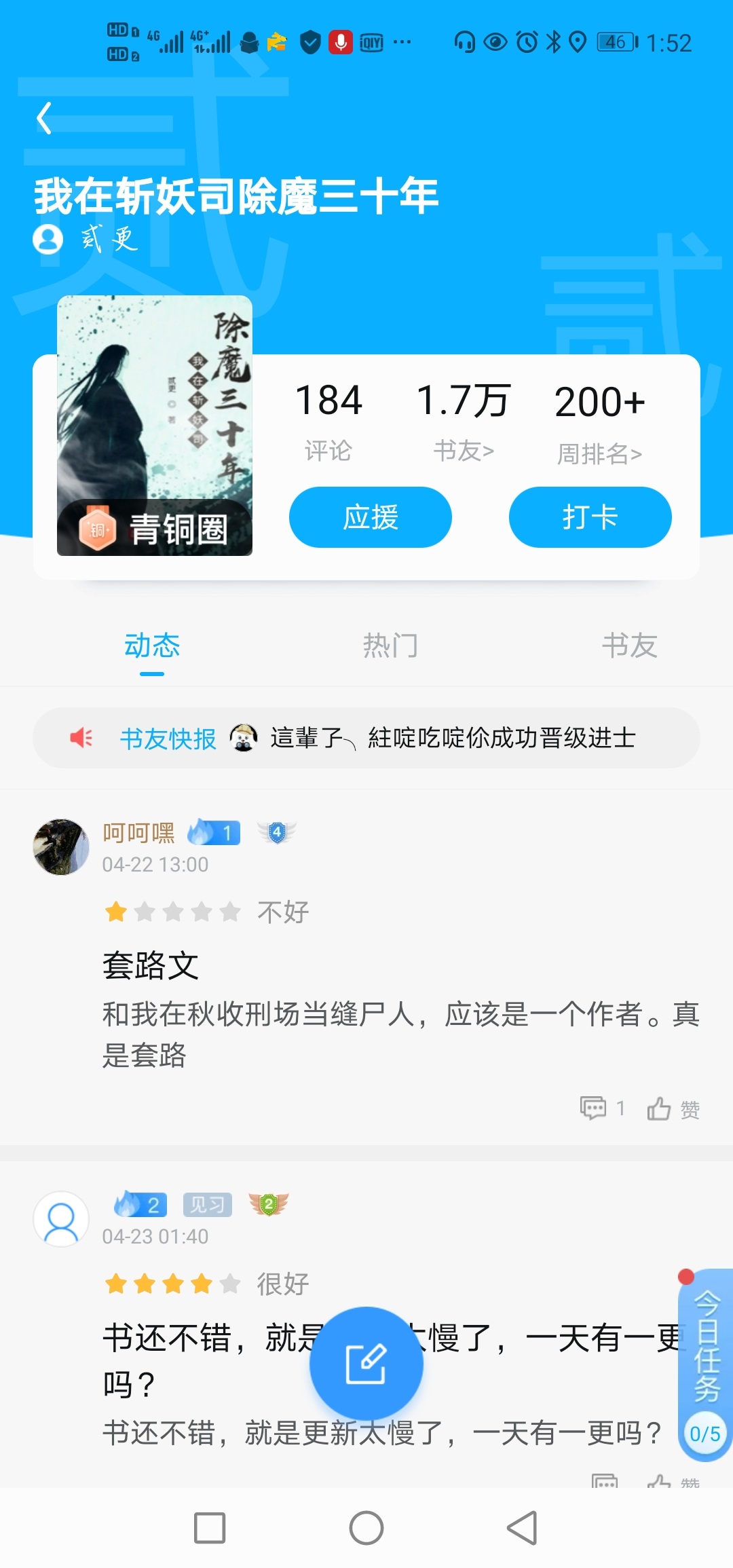Open the 04-23 01:40 reviewer's avatar

coord(61,1219)
